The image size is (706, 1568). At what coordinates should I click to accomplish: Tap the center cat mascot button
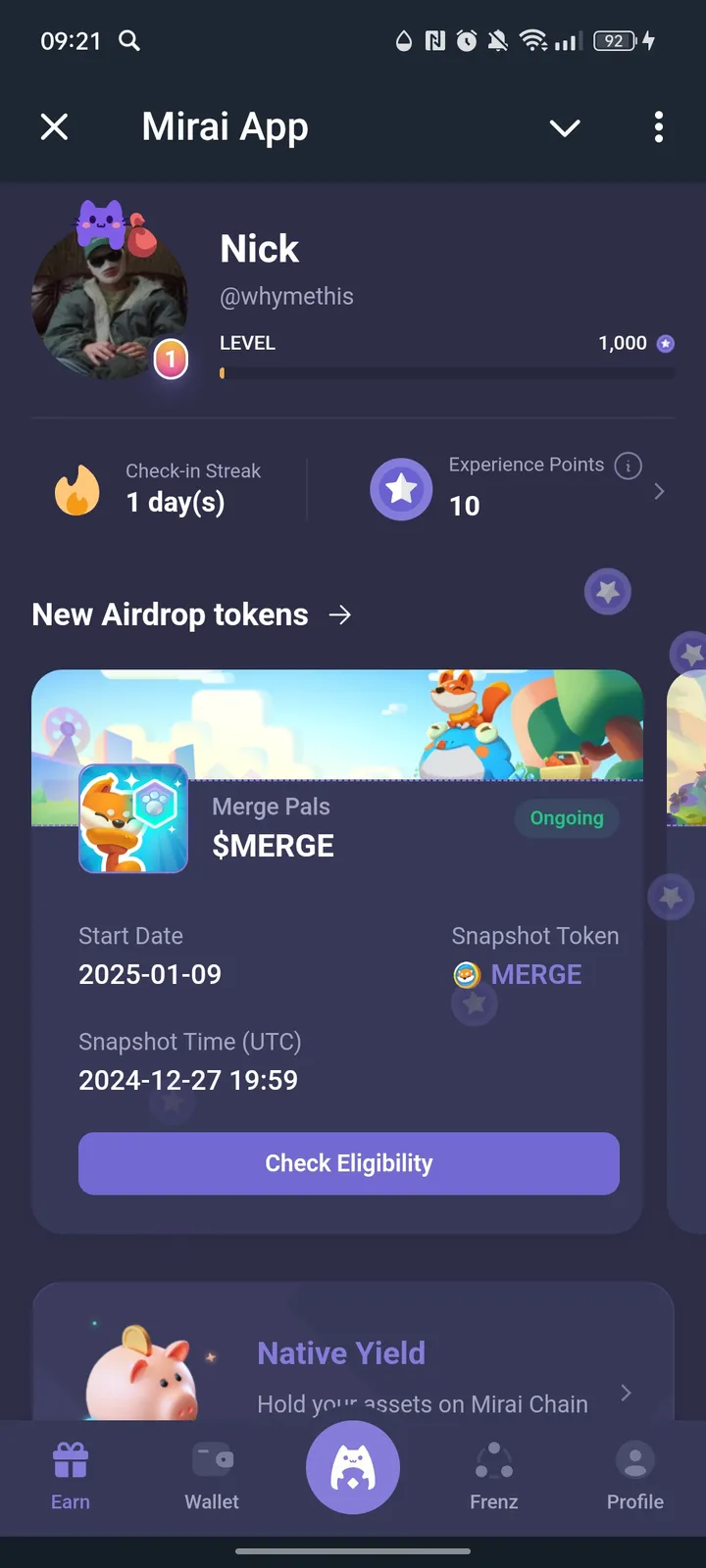point(353,1467)
